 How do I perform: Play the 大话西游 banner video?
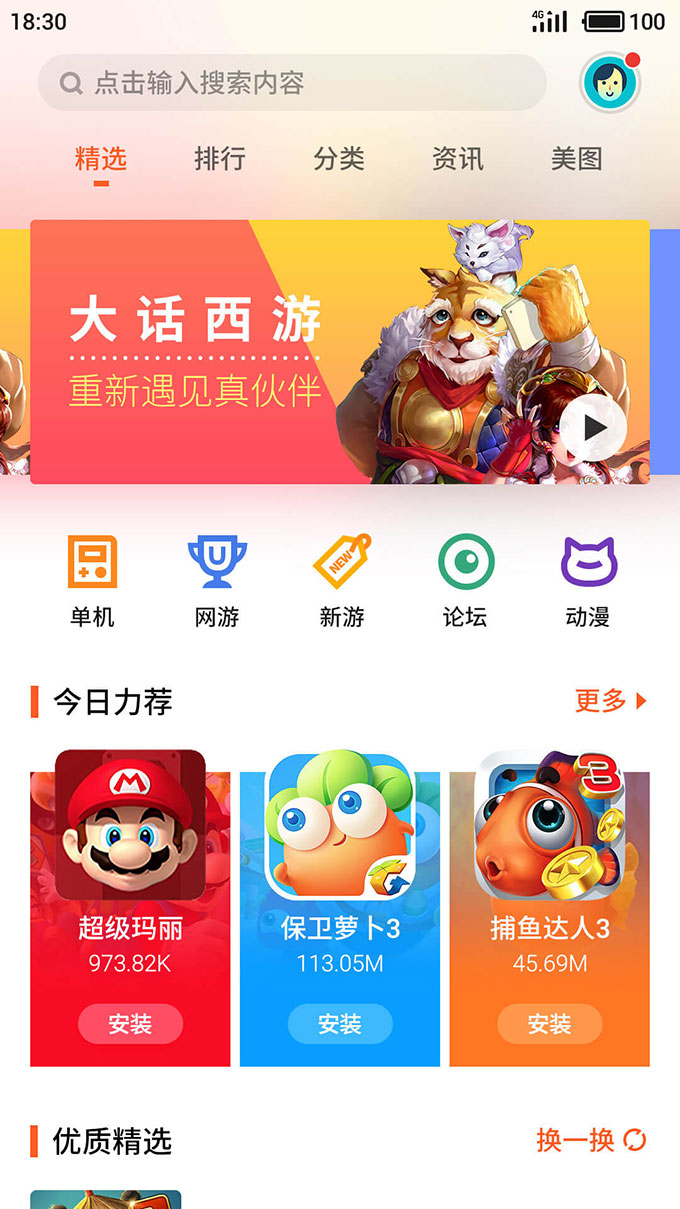coord(594,428)
